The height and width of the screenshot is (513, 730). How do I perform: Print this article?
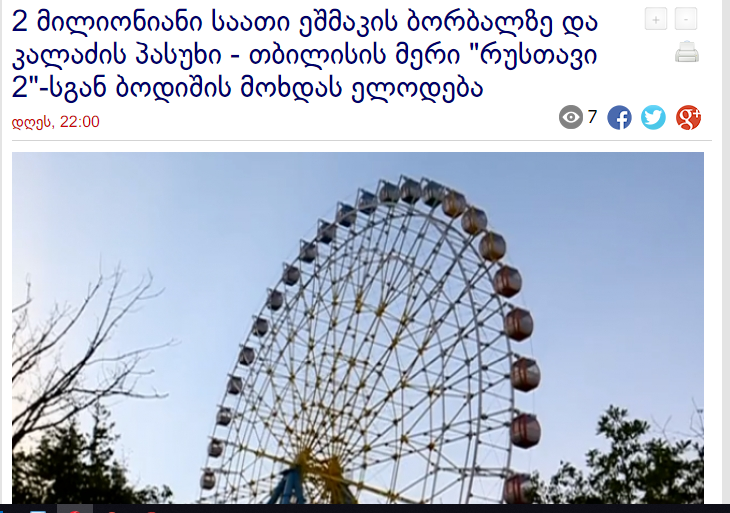pos(687,53)
